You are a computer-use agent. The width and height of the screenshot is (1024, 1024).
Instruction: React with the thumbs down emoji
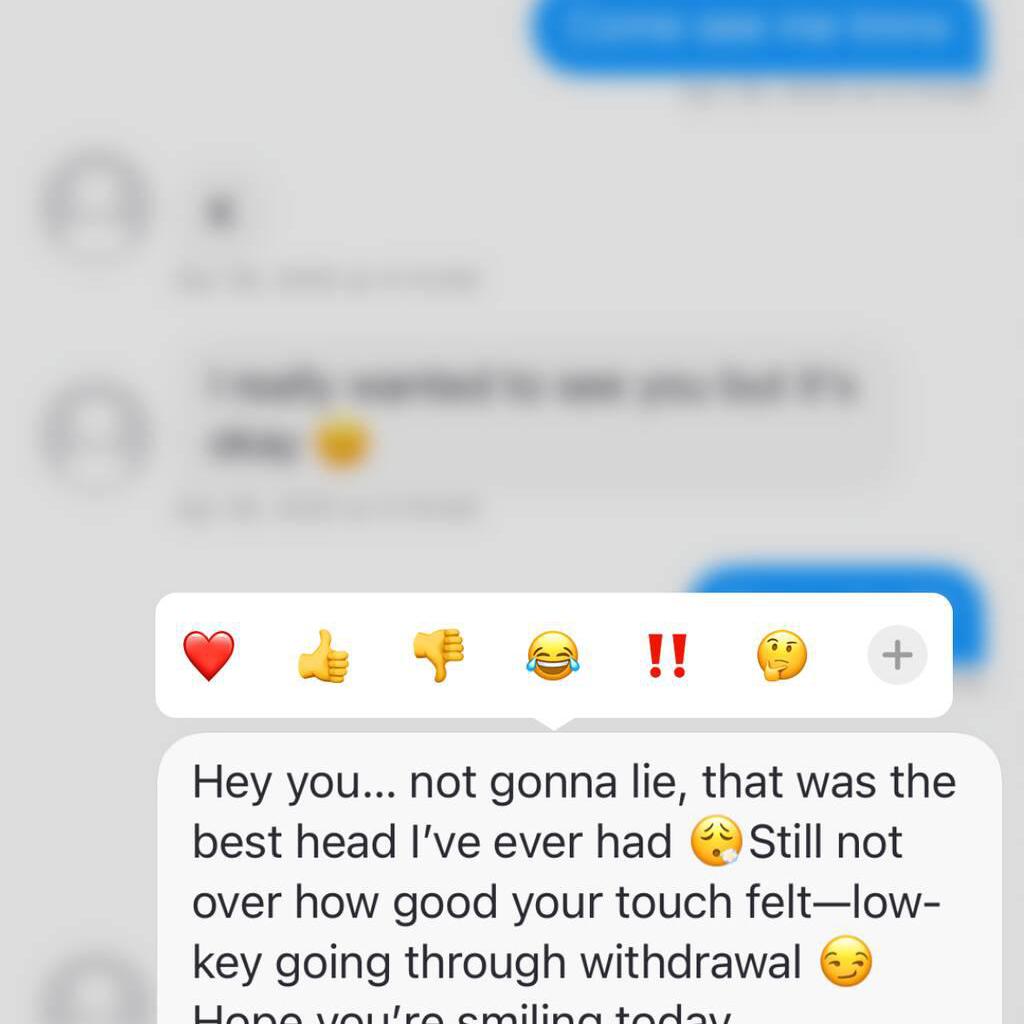point(438,656)
